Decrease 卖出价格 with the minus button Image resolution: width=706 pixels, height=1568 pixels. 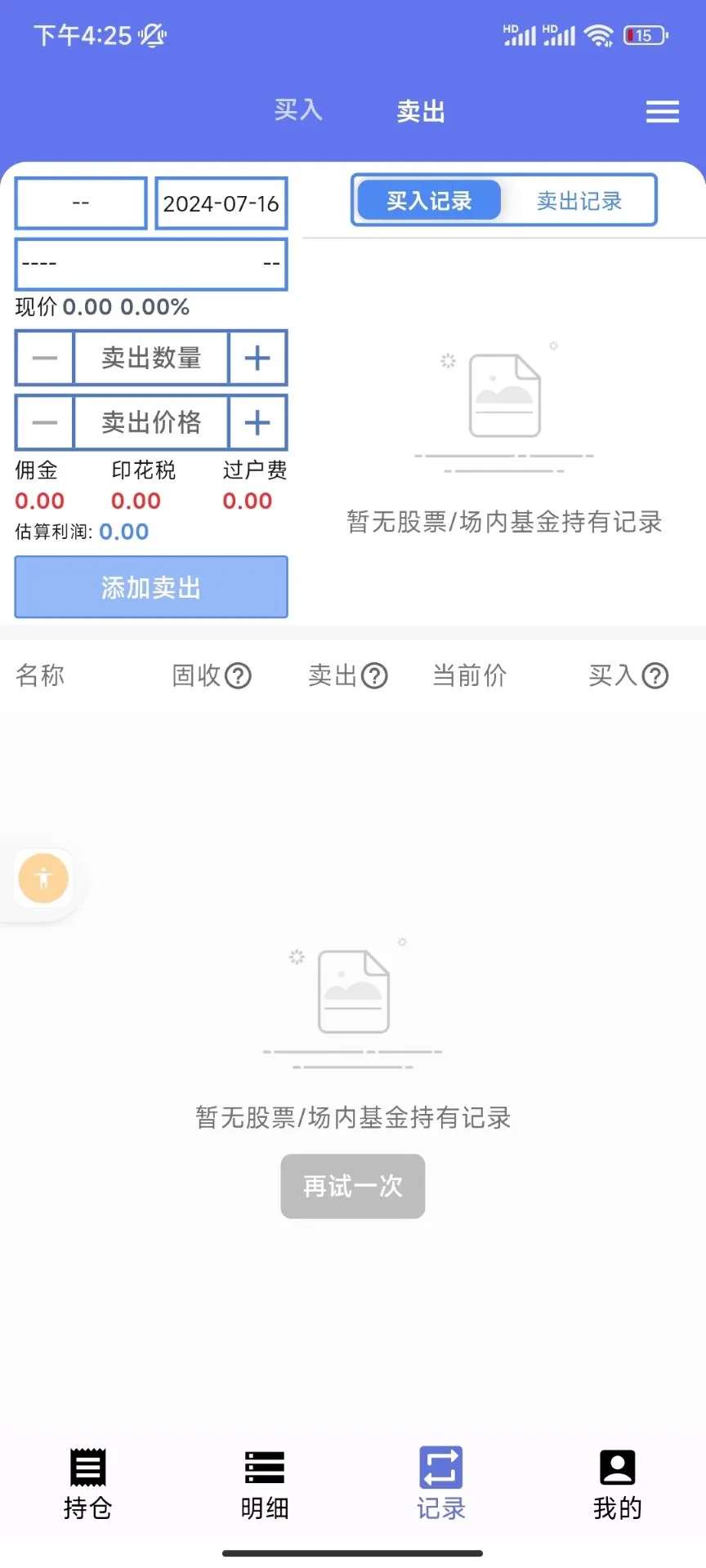point(45,422)
